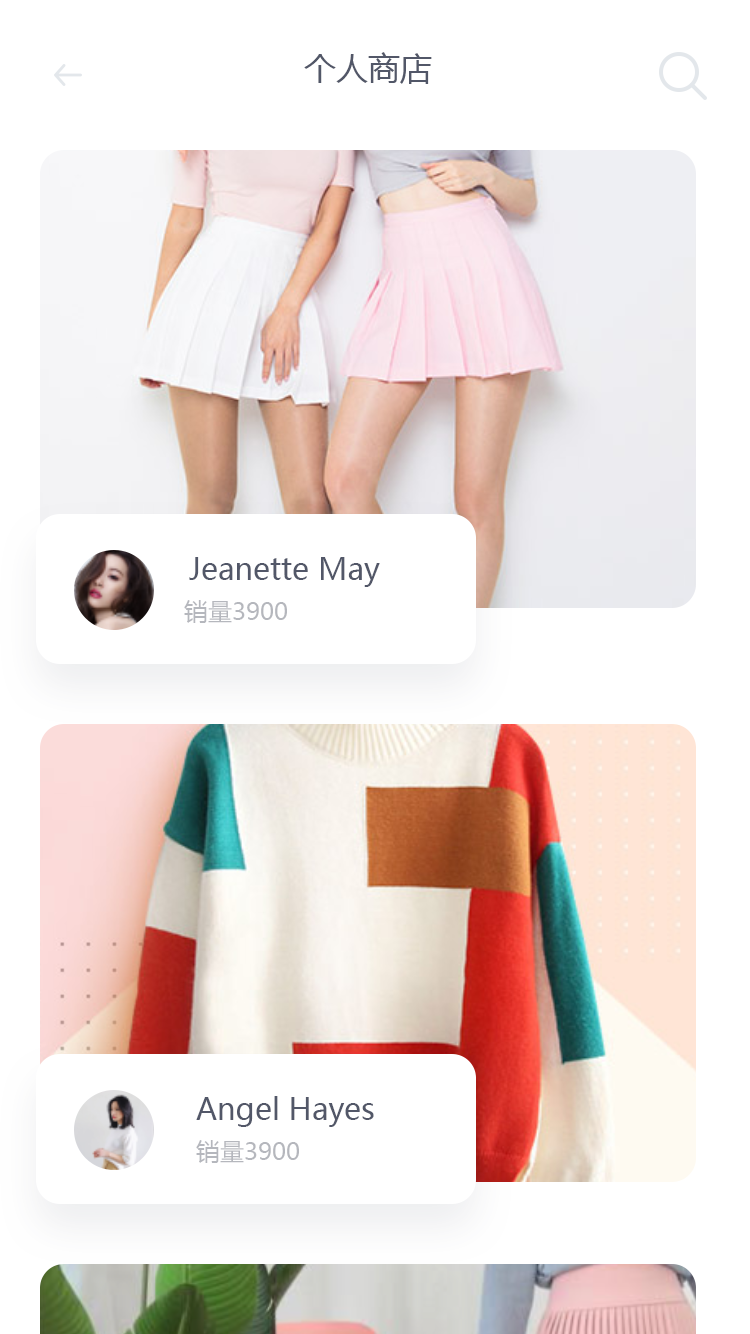Screen dimensions: 750x1334
Task: Open the search magnifier icon
Action: coord(682,75)
